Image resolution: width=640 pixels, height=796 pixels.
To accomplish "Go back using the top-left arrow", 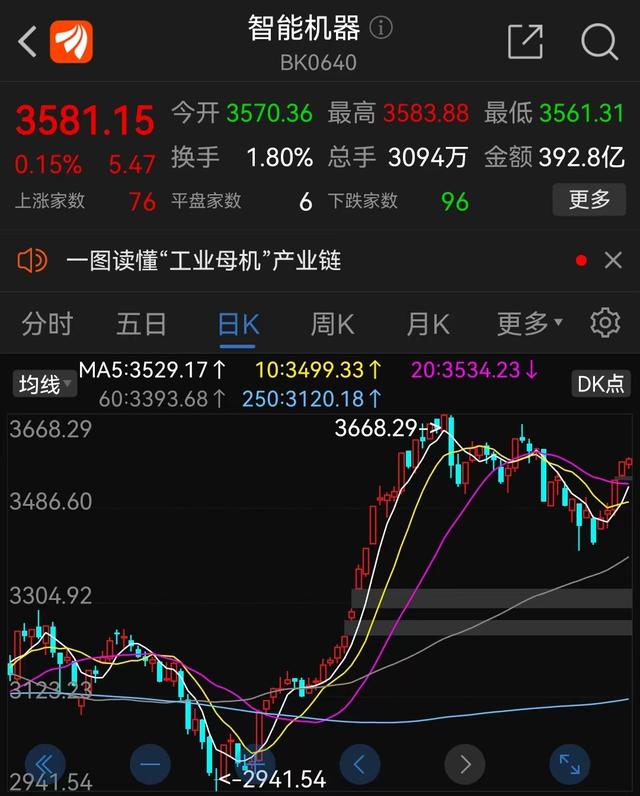I will pos(28,42).
